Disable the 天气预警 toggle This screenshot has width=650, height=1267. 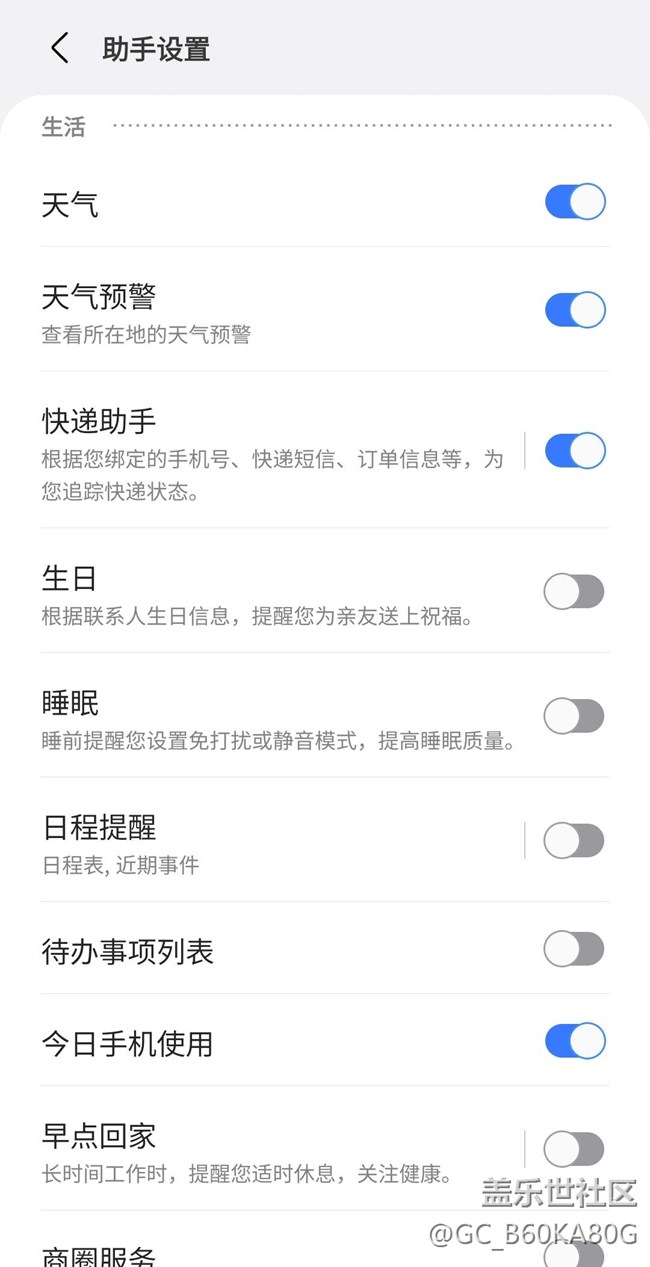pos(575,310)
